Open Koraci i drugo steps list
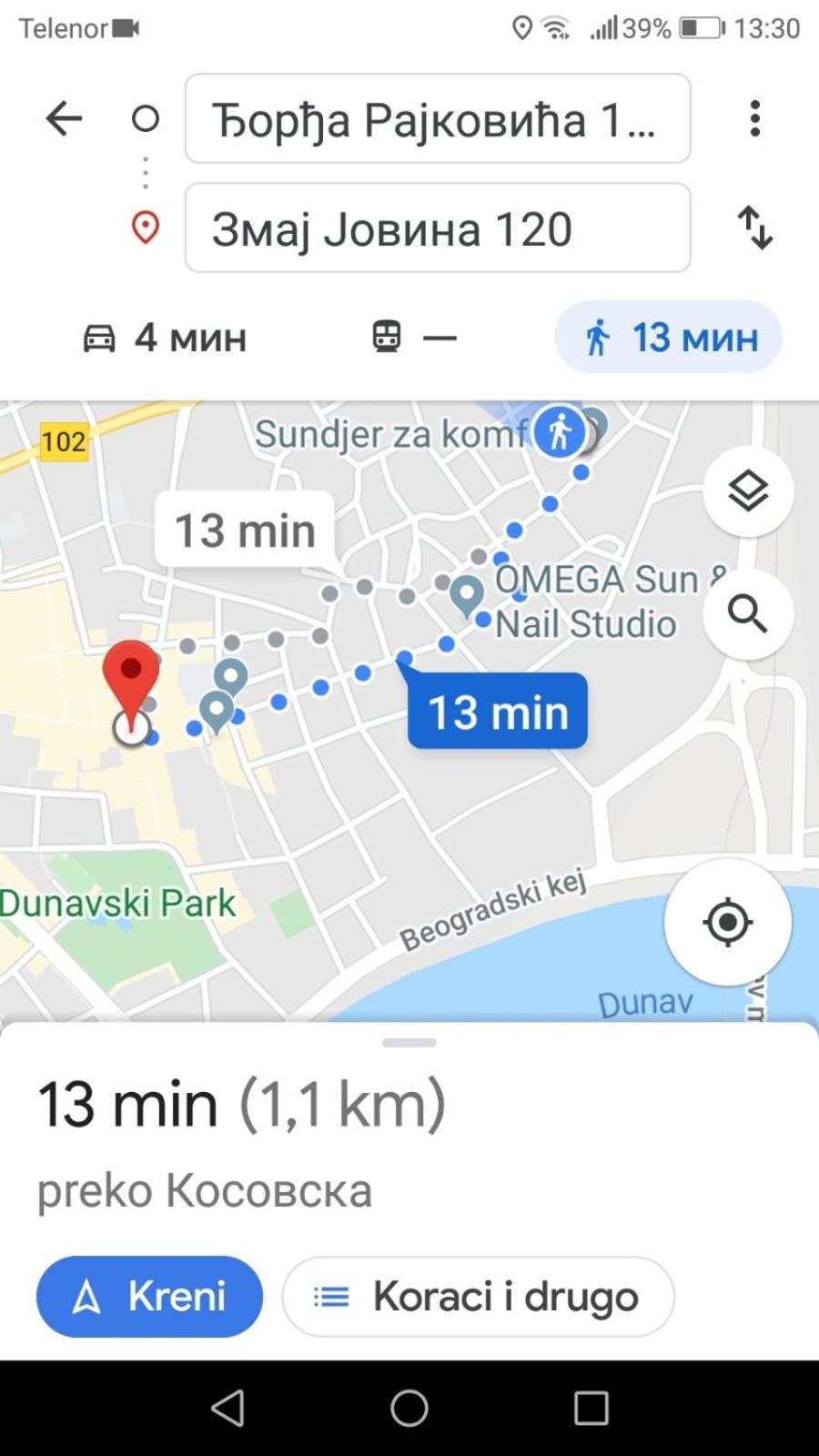Viewport: 819px width, 1456px height. (479, 1297)
